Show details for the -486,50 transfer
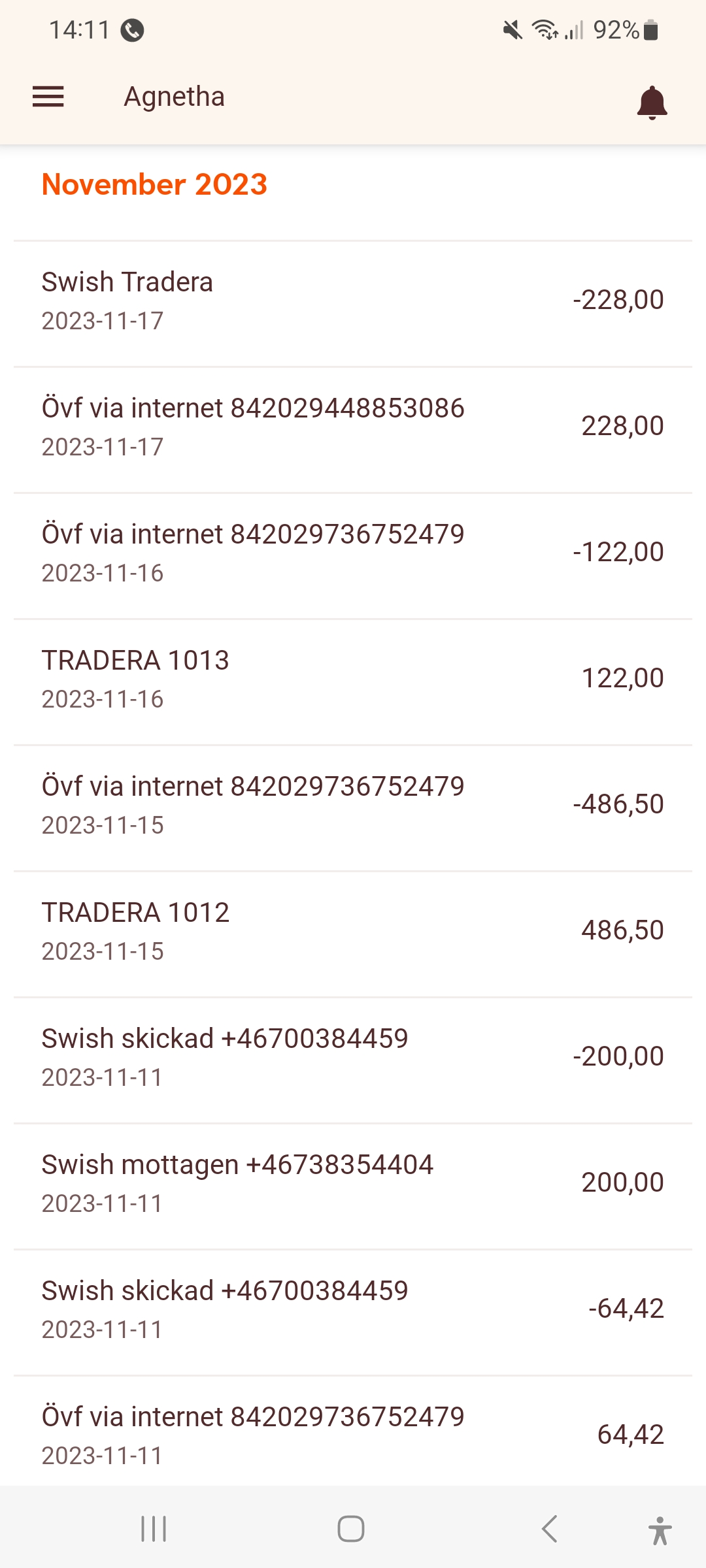Image resolution: width=706 pixels, height=1568 pixels. pyautogui.click(x=353, y=805)
